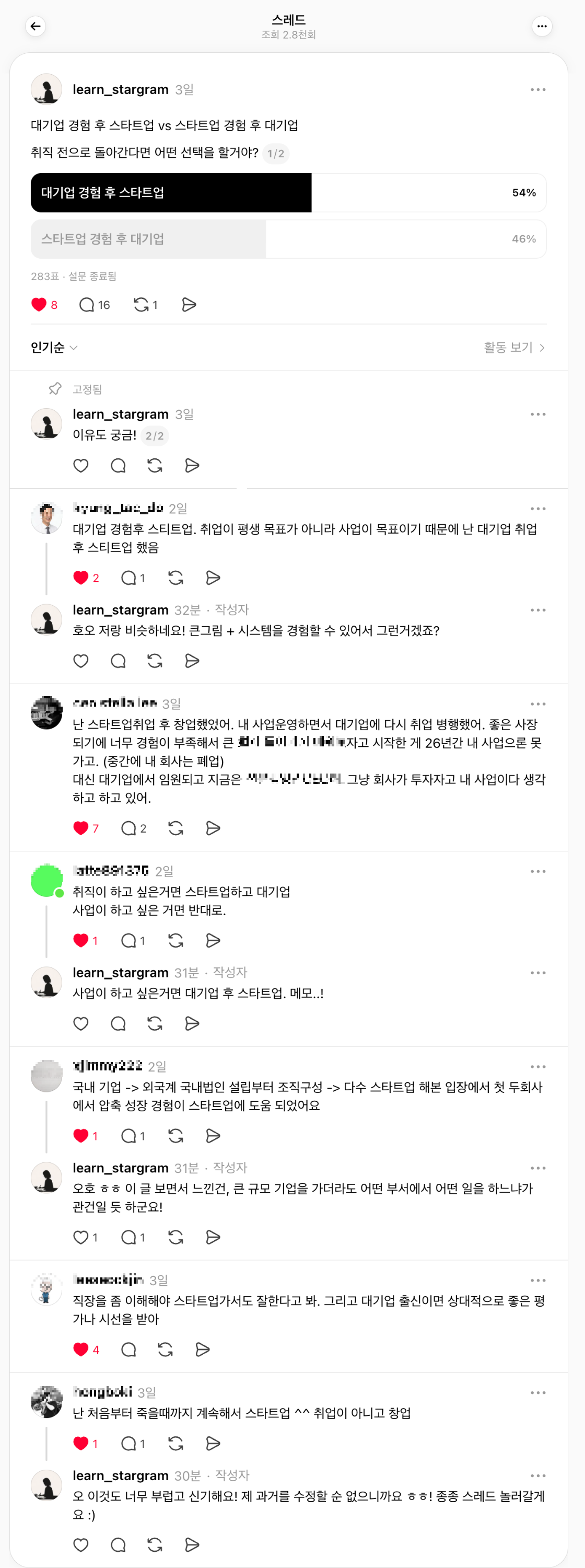Share the poll post via the send icon
Viewport: 585px width, 1568px height.
pos(189,304)
